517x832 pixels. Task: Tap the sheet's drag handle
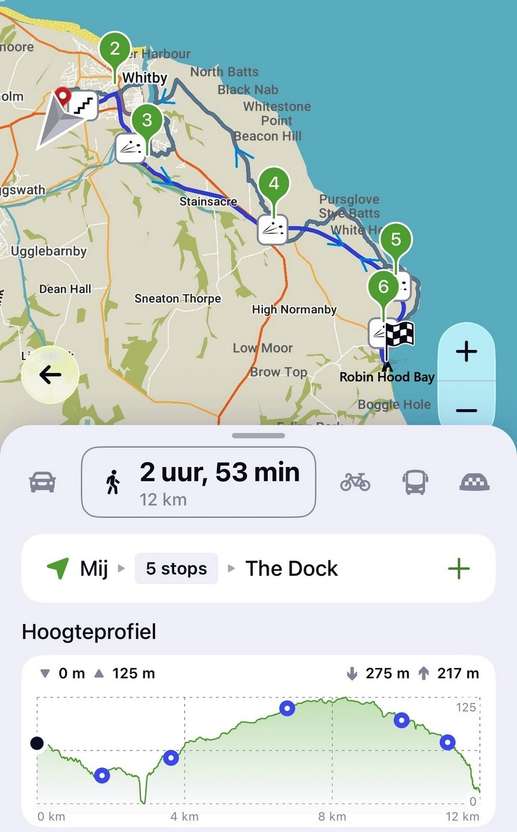point(258,436)
